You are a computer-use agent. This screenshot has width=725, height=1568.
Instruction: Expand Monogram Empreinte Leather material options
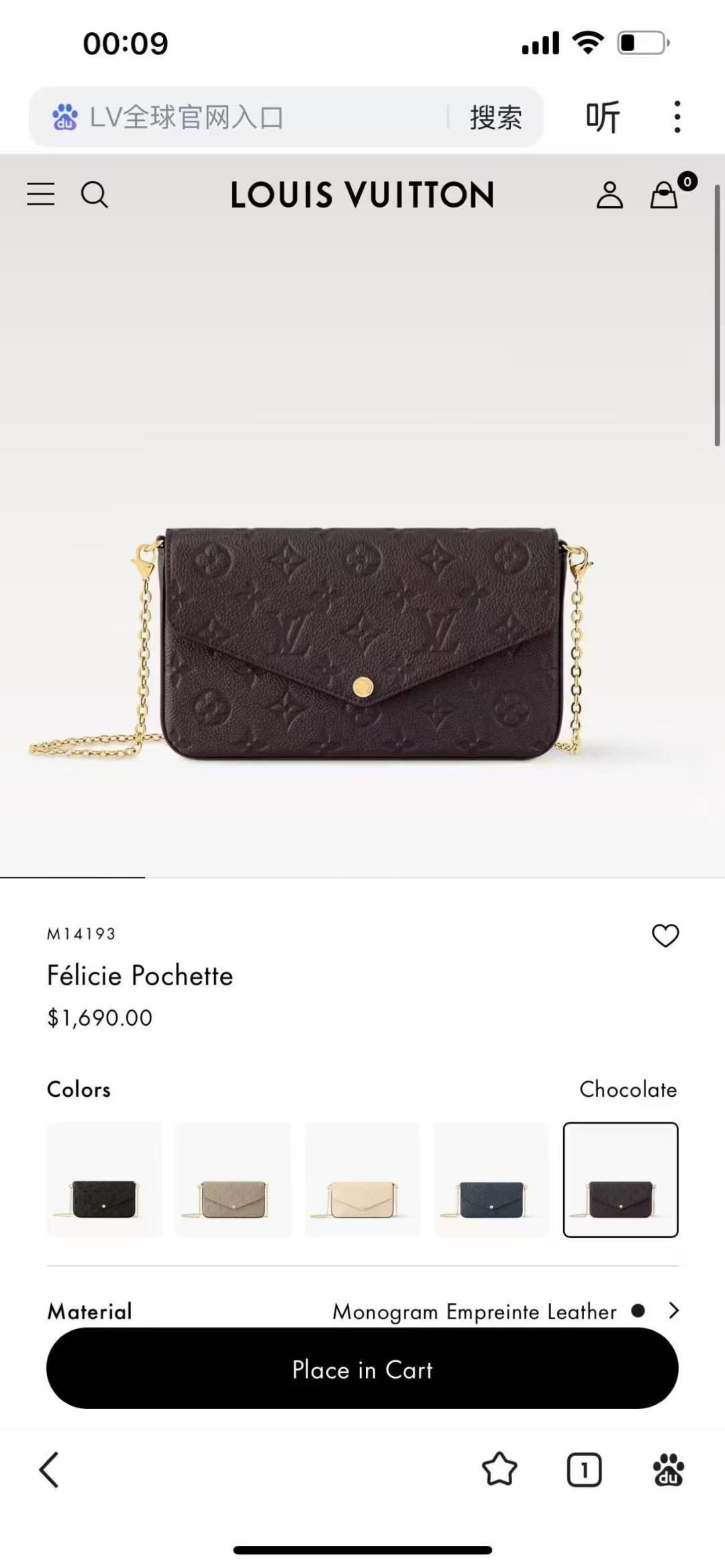[673, 1310]
